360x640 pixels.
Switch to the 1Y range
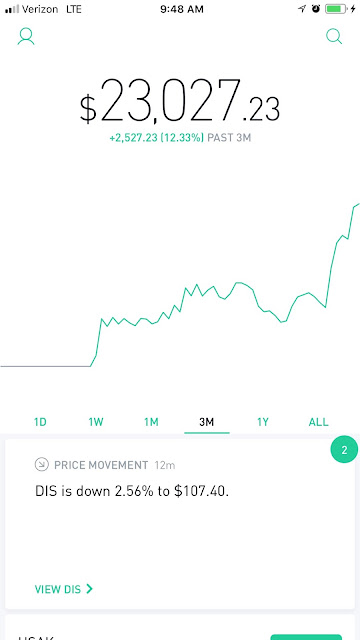coord(263,422)
